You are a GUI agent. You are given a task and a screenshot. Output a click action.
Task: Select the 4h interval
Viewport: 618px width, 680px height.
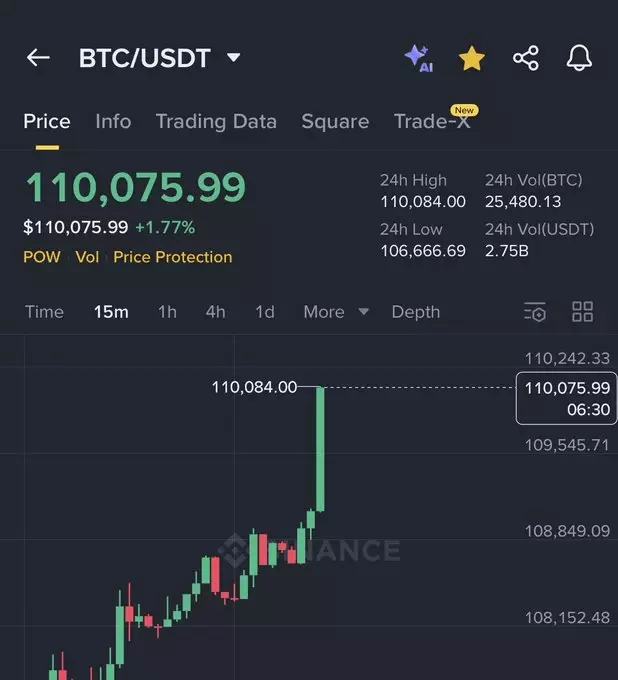215,312
